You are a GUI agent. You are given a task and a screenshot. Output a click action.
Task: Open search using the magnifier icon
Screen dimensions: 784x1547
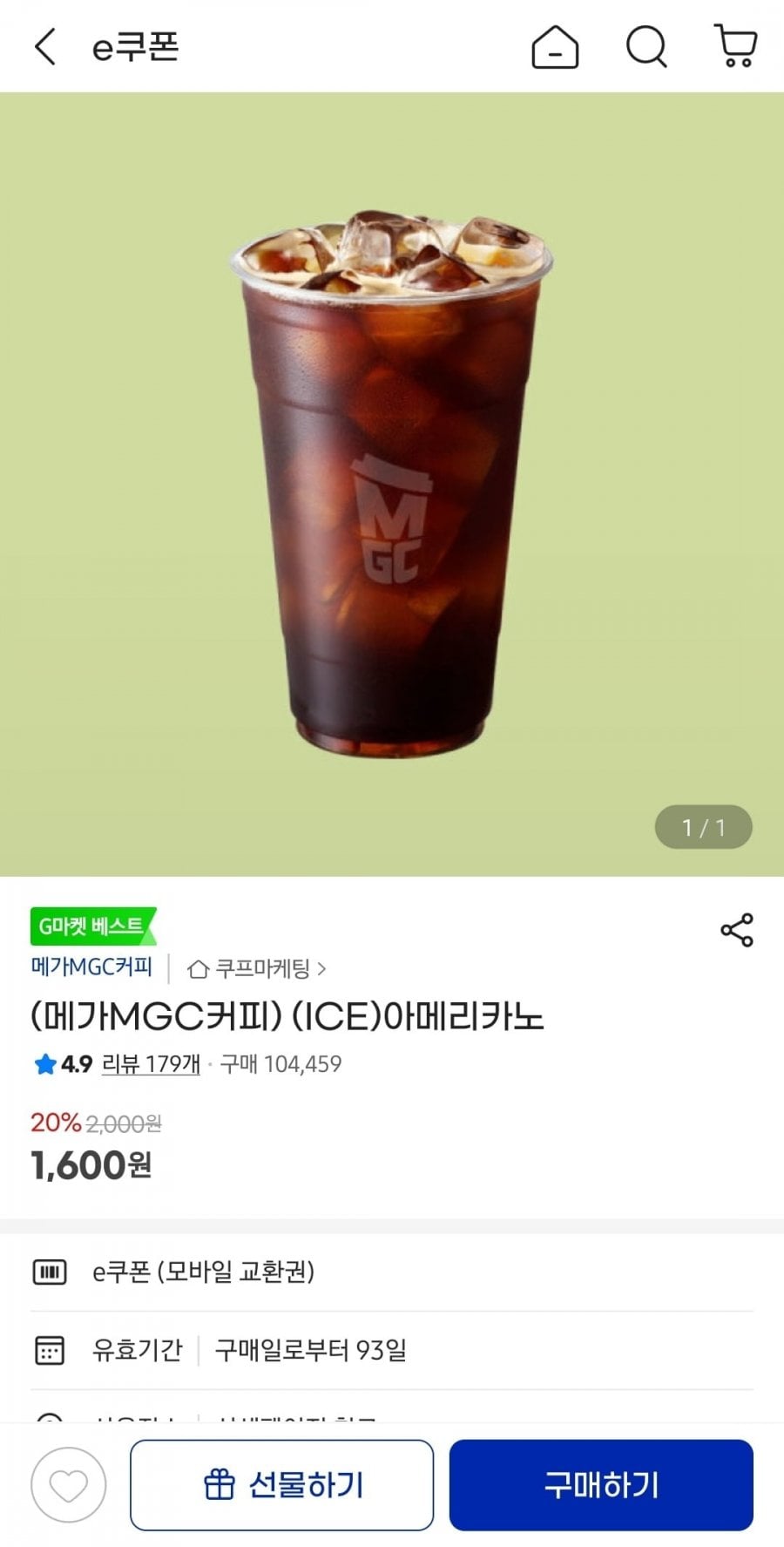click(645, 48)
